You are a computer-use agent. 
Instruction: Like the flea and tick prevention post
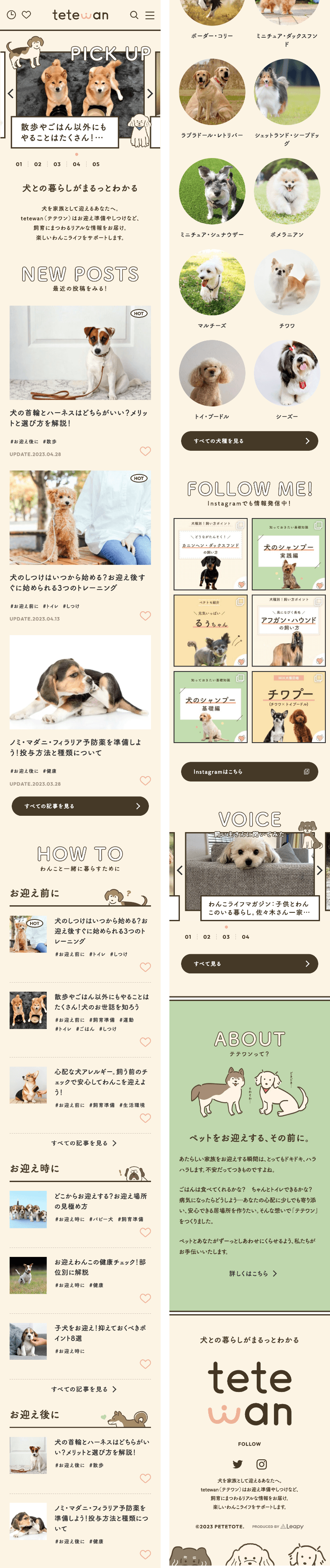pyautogui.click(x=145, y=780)
